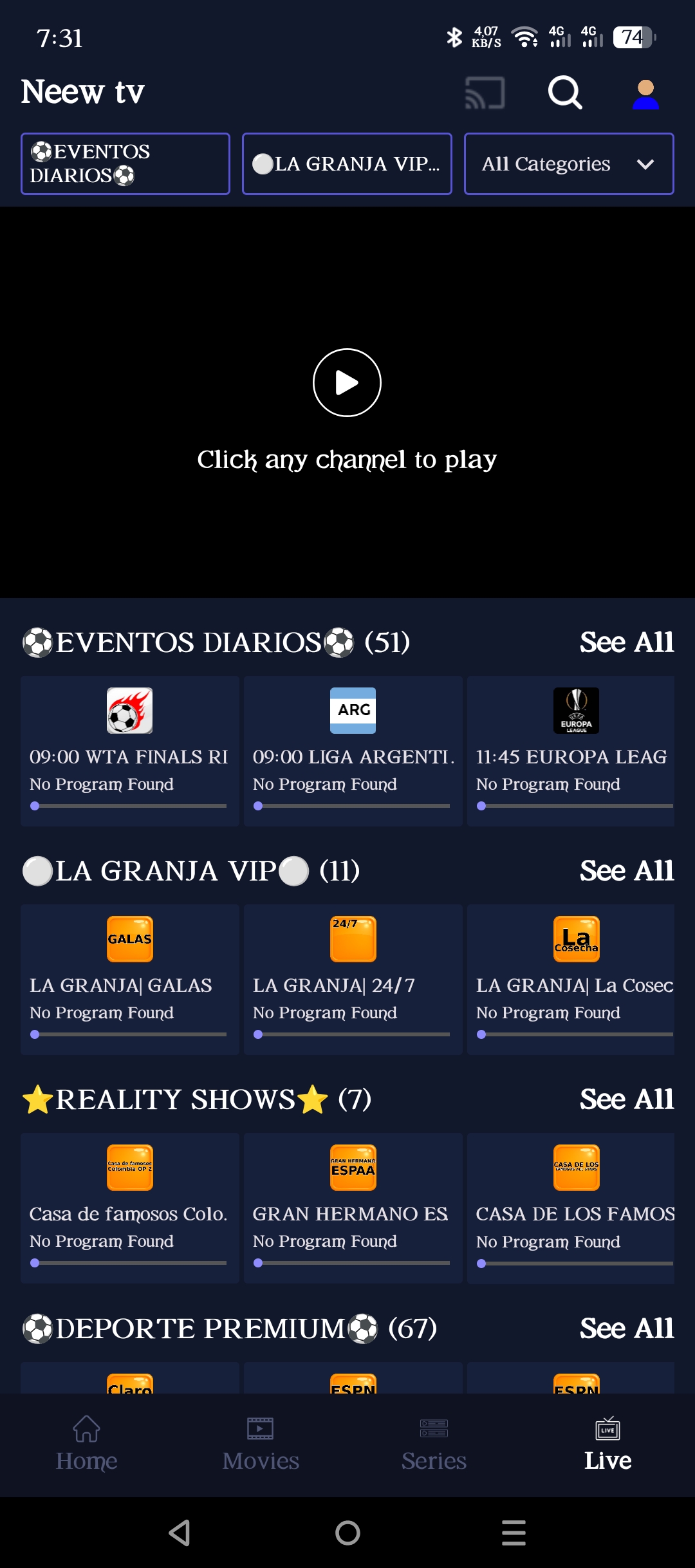
Task: Open the 11:45 EUROPA LEAGUE channel
Action: [x=571, y=751]
